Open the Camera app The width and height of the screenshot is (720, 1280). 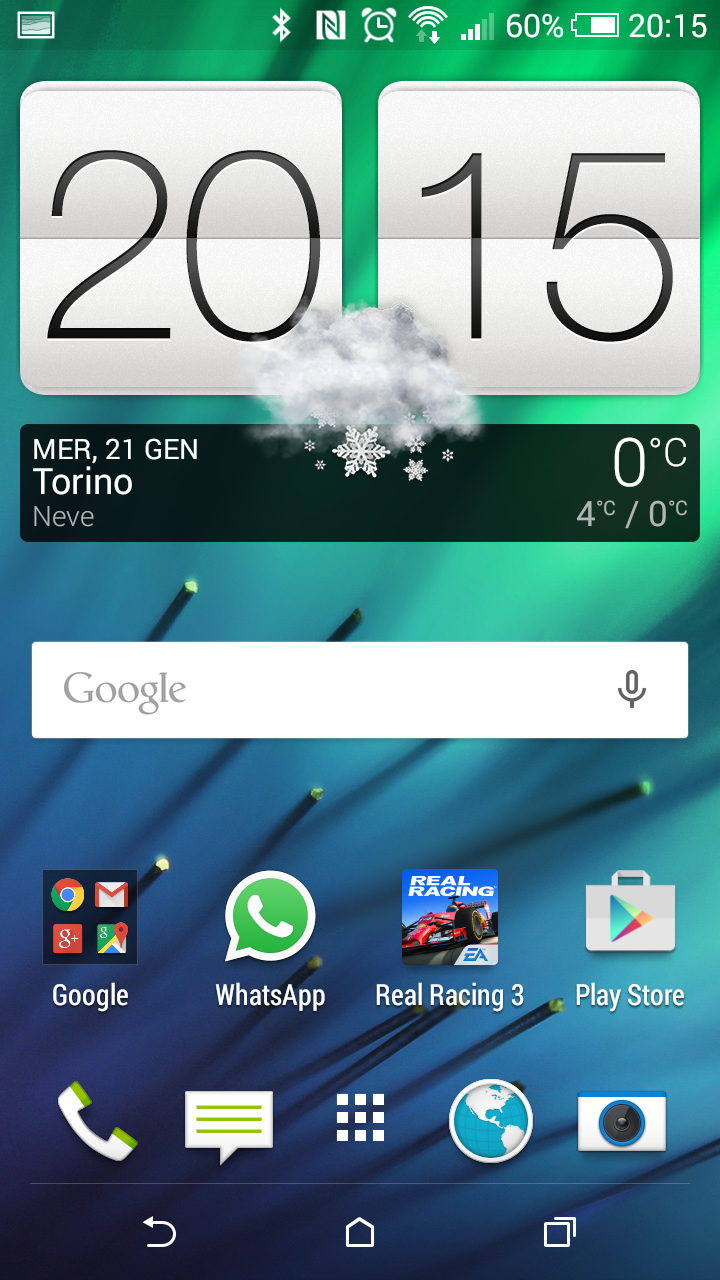tap(622, 1121)
